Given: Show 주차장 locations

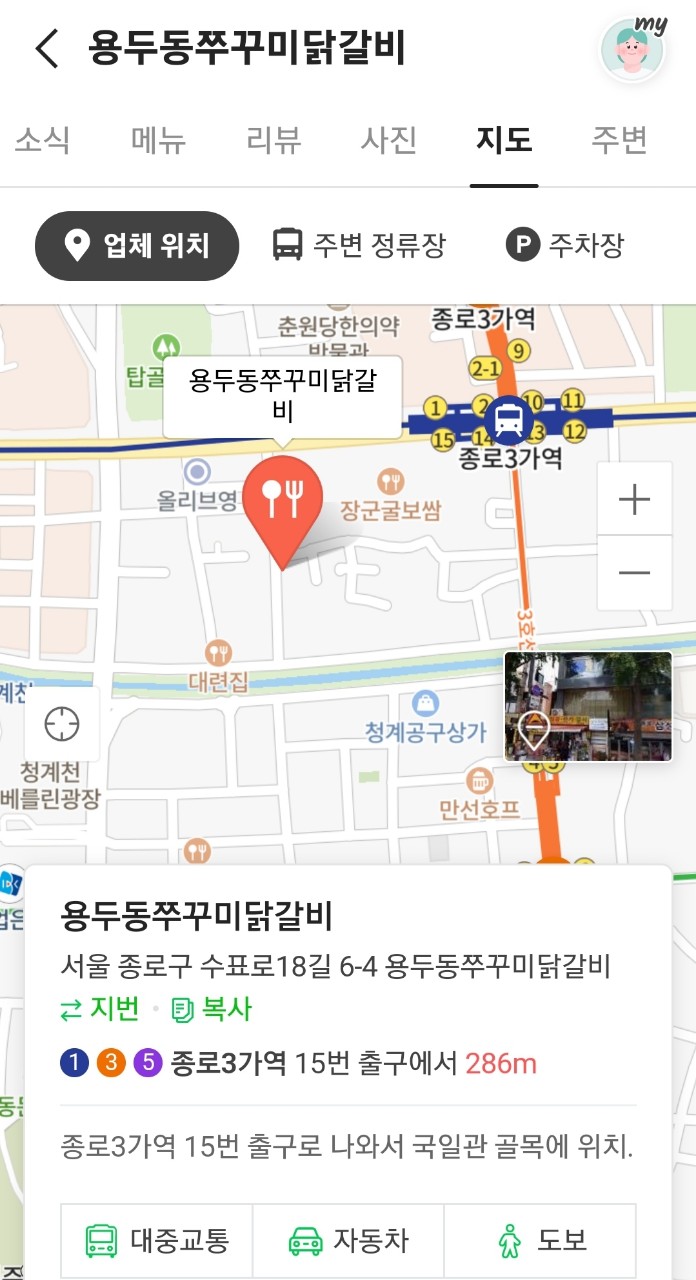Looking at the screenshot, I should pyautogui.click(x=565, y=245).
